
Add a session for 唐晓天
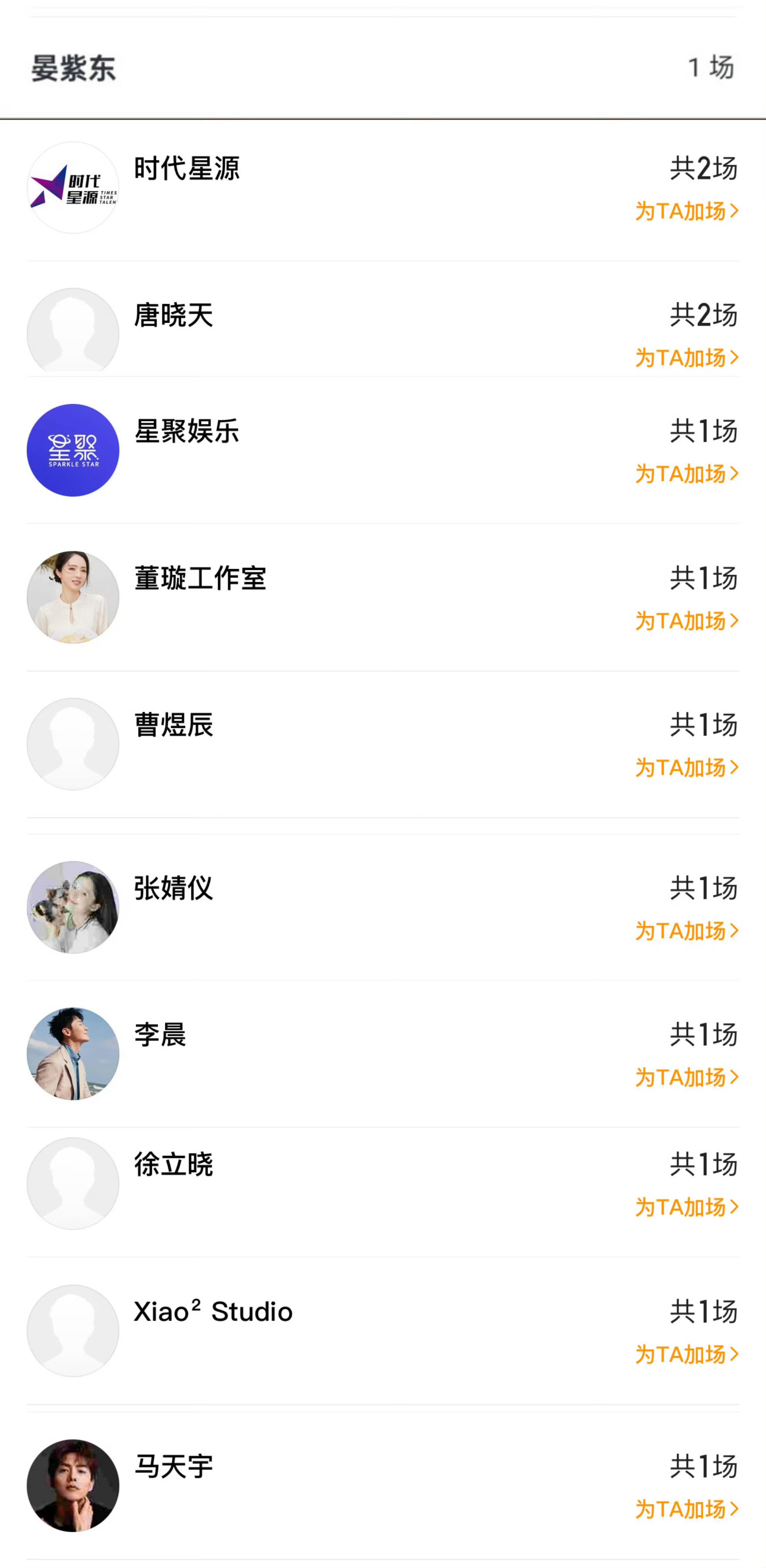(x=686, y=357)
